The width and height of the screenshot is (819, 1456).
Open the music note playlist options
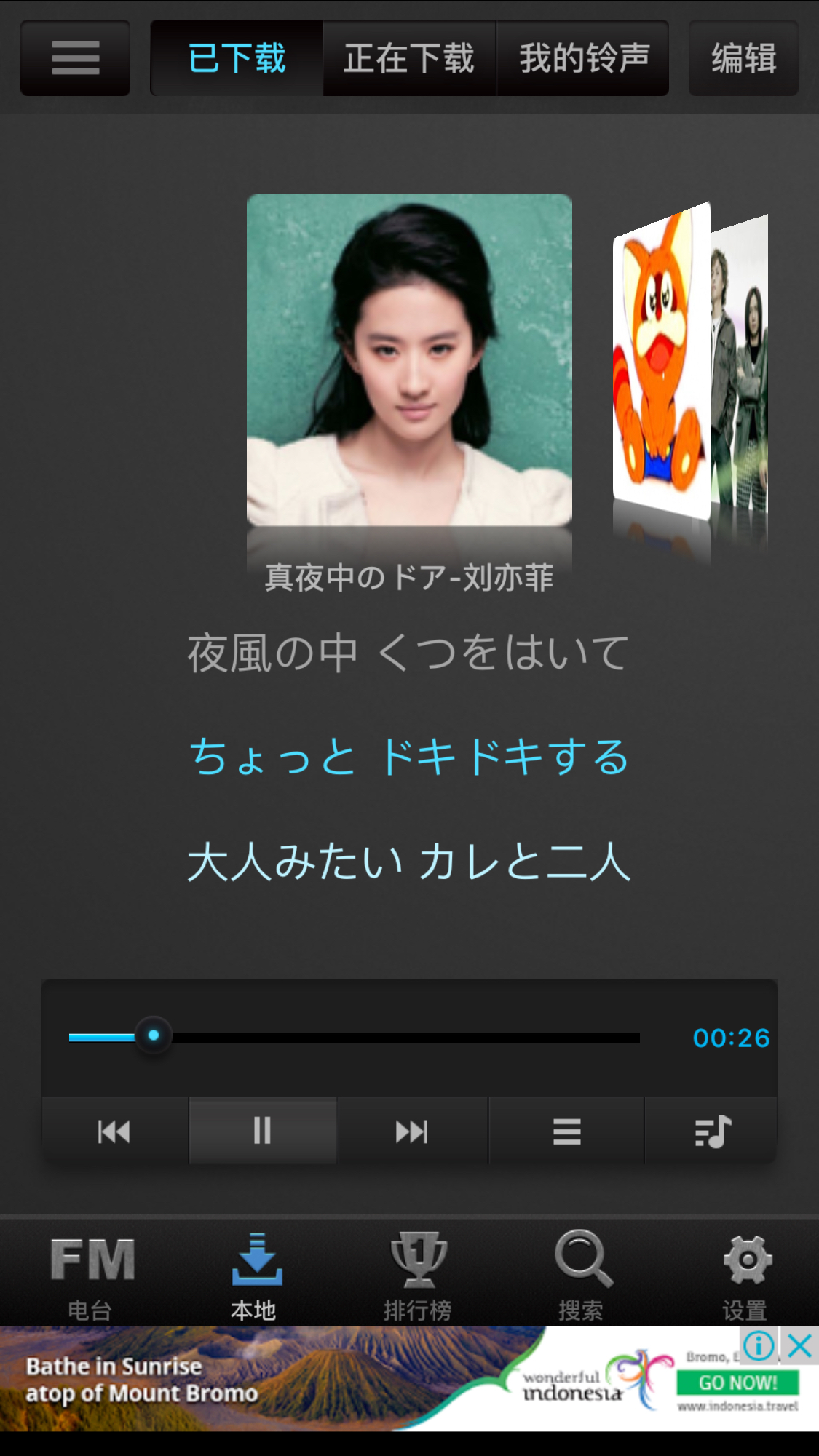(x=712, y=1131)
